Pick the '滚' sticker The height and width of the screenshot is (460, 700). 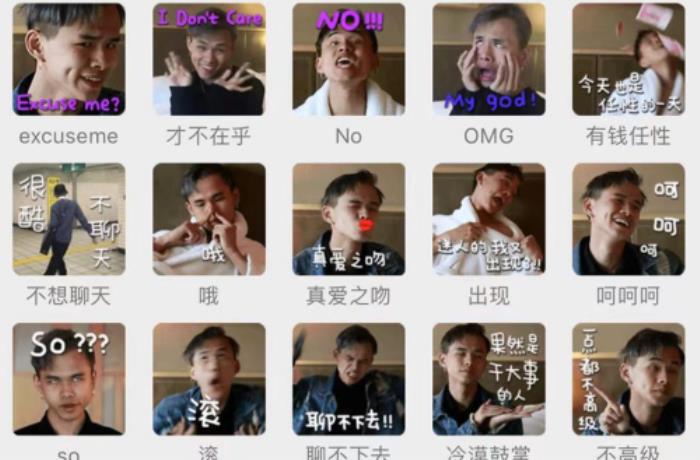pos(209,379)
